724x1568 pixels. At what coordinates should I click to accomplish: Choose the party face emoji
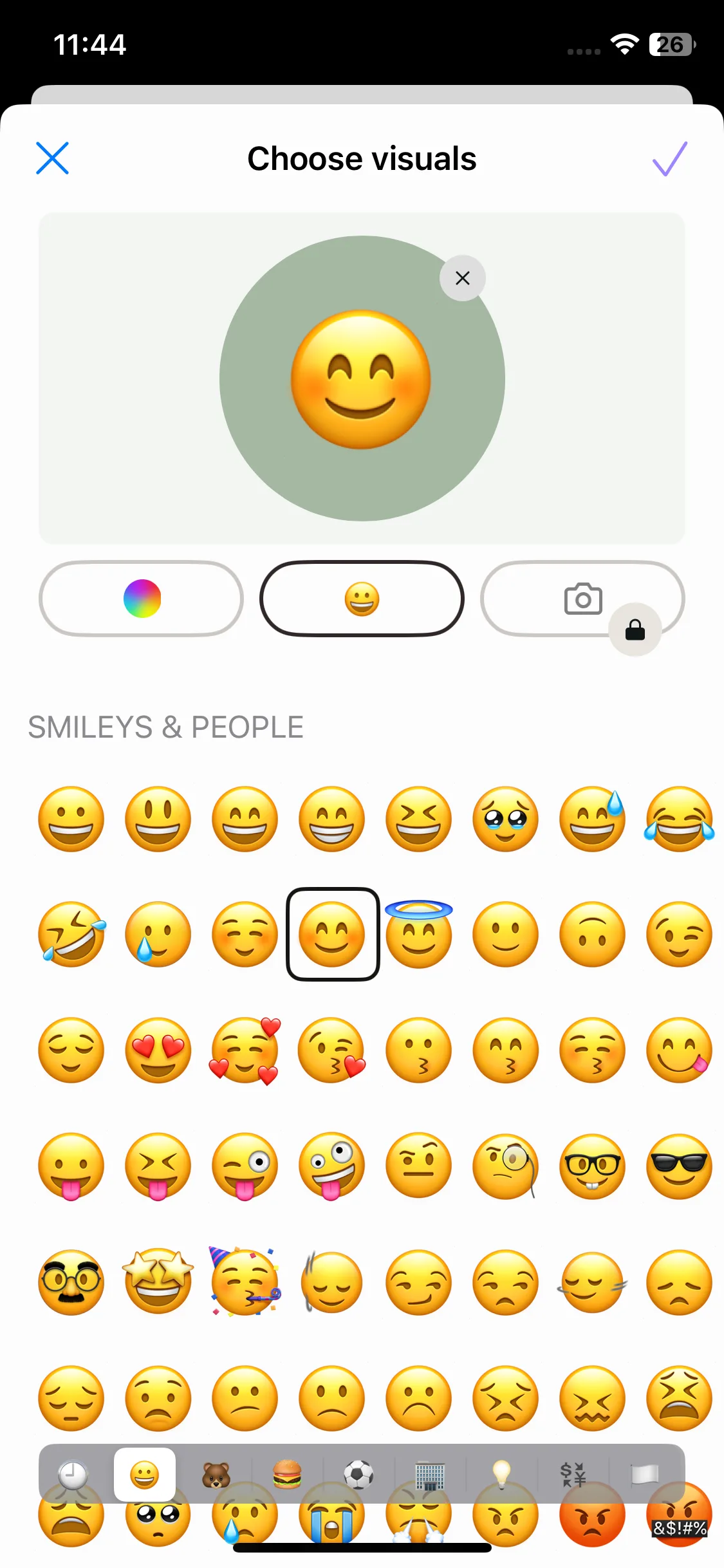tap(245, 1282)
